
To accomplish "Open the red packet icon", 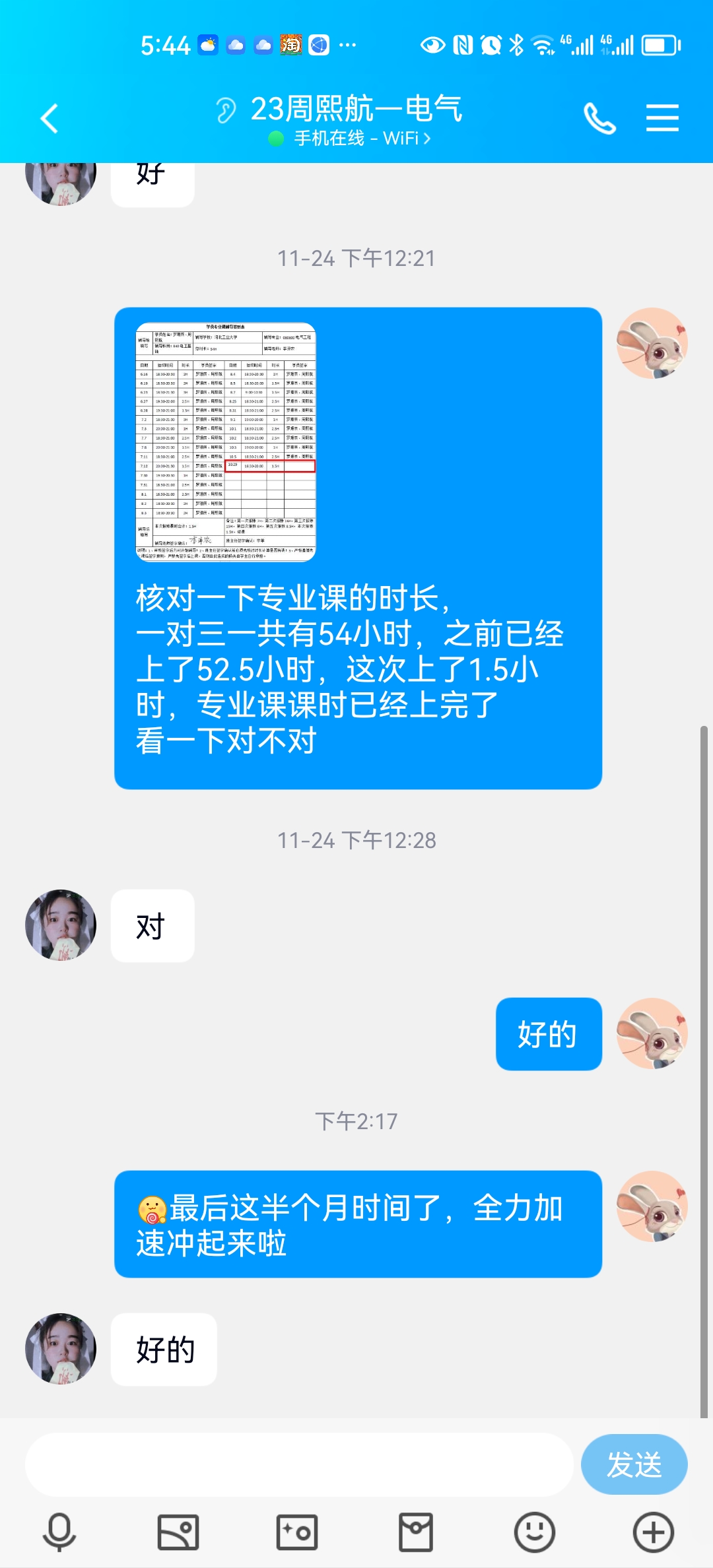I will pyautogui.click(x=416, y=1532).
